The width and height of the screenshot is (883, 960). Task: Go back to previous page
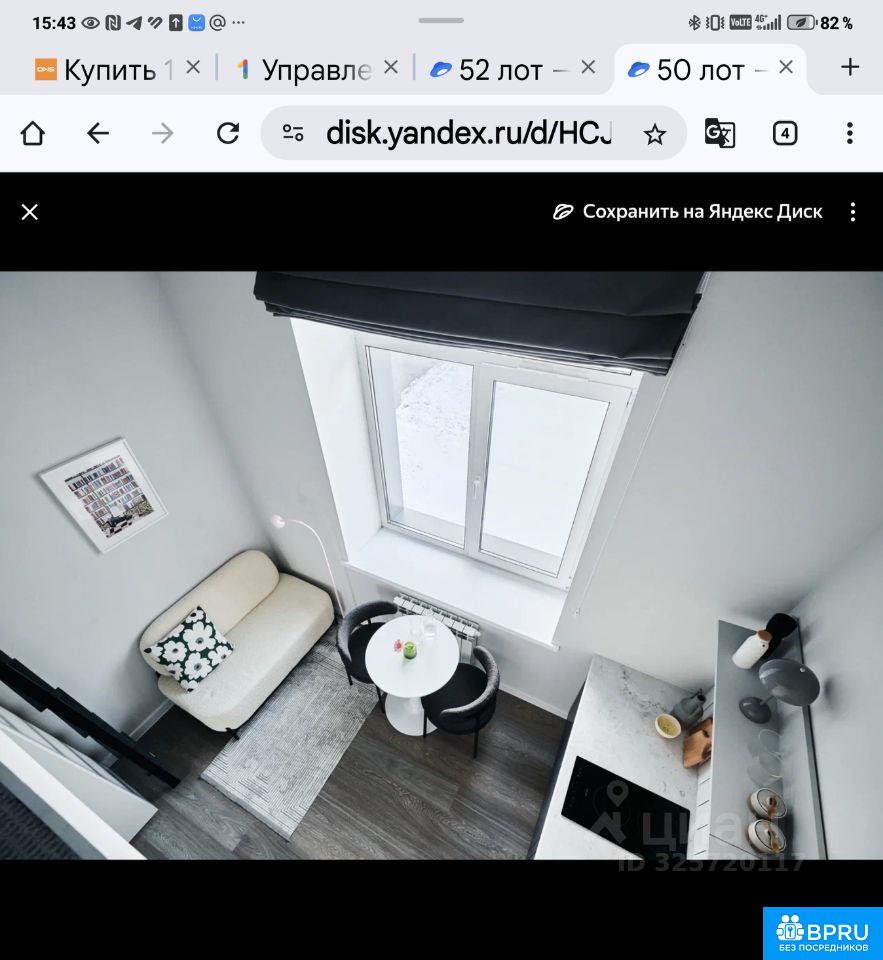coord(97,133)
